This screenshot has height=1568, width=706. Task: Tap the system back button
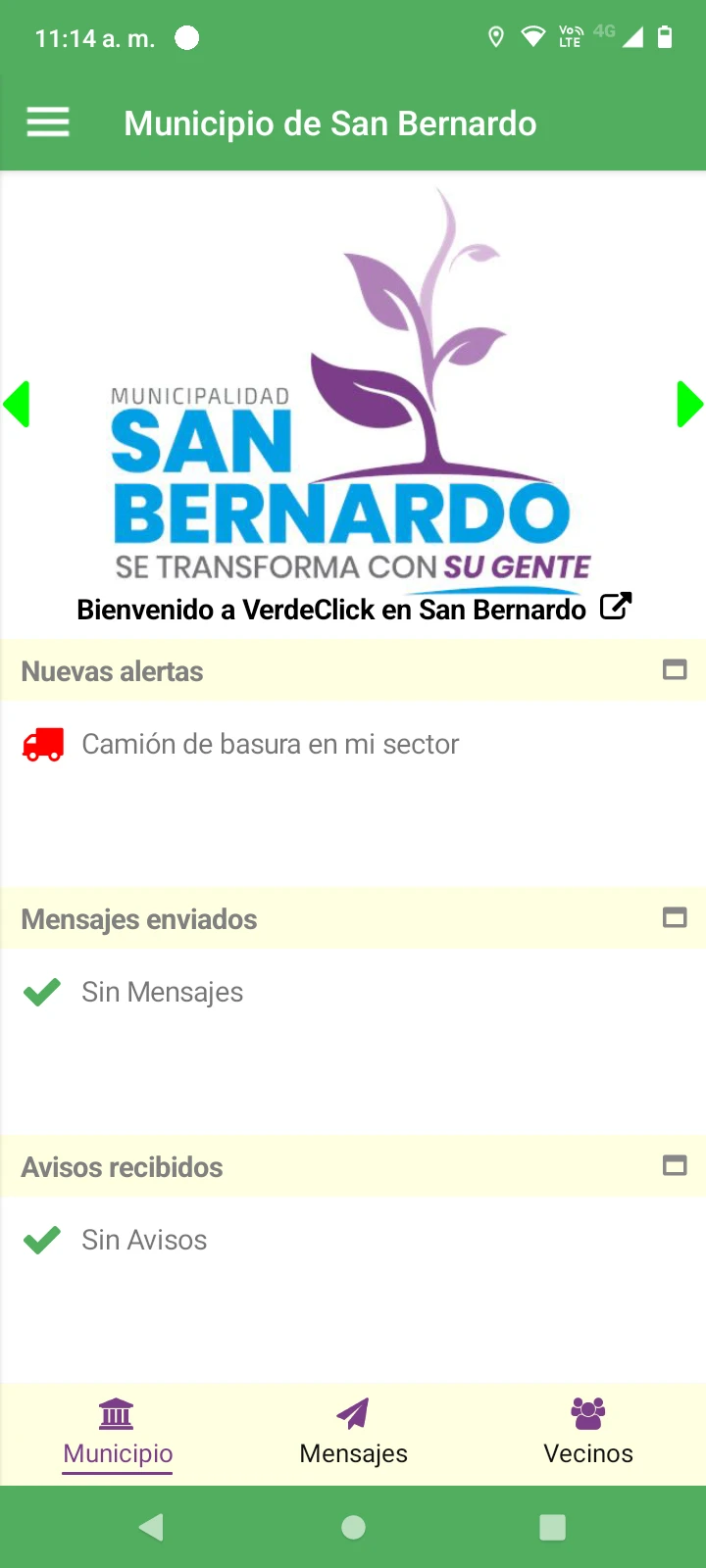pyautogui.click(x=152, y=1527)
